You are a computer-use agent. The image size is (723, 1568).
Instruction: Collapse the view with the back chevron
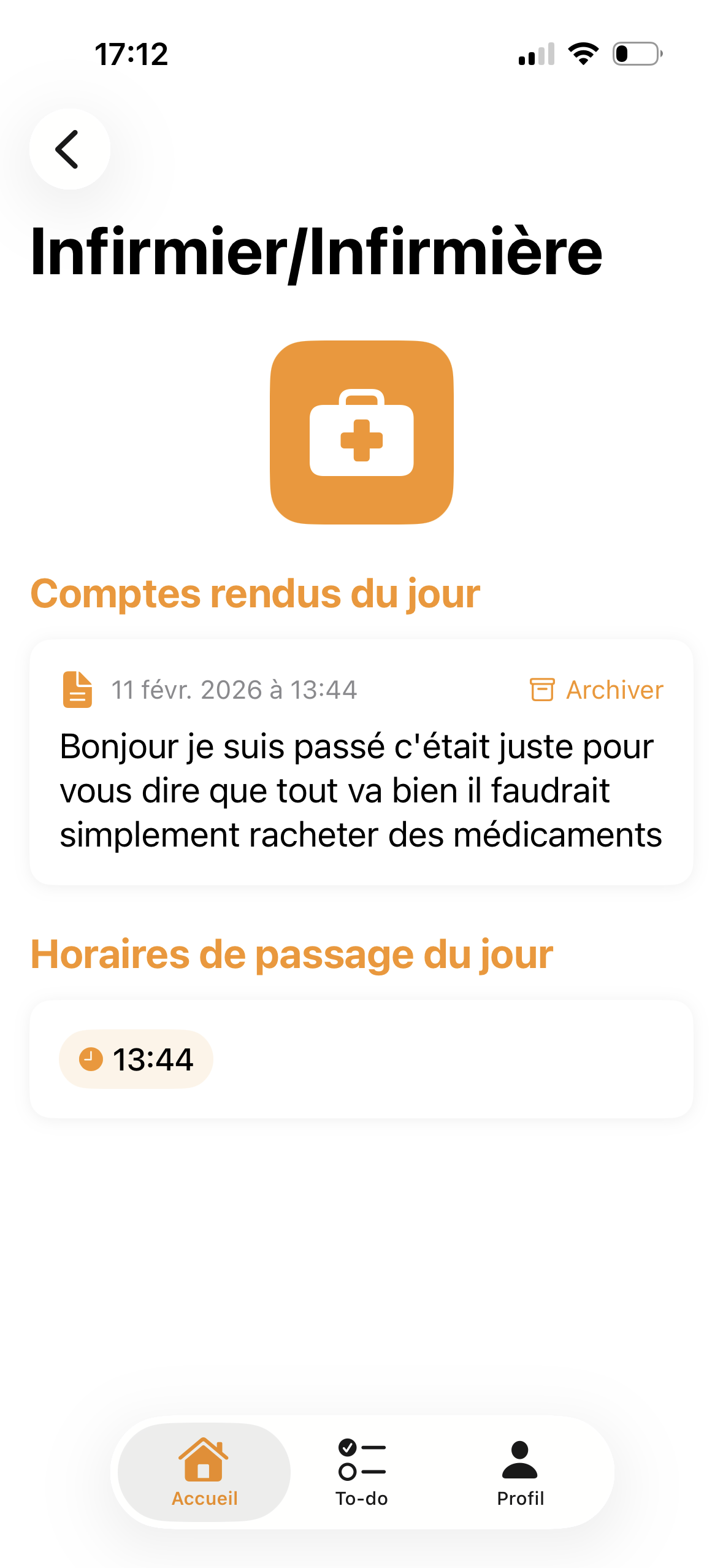[69, 149]
